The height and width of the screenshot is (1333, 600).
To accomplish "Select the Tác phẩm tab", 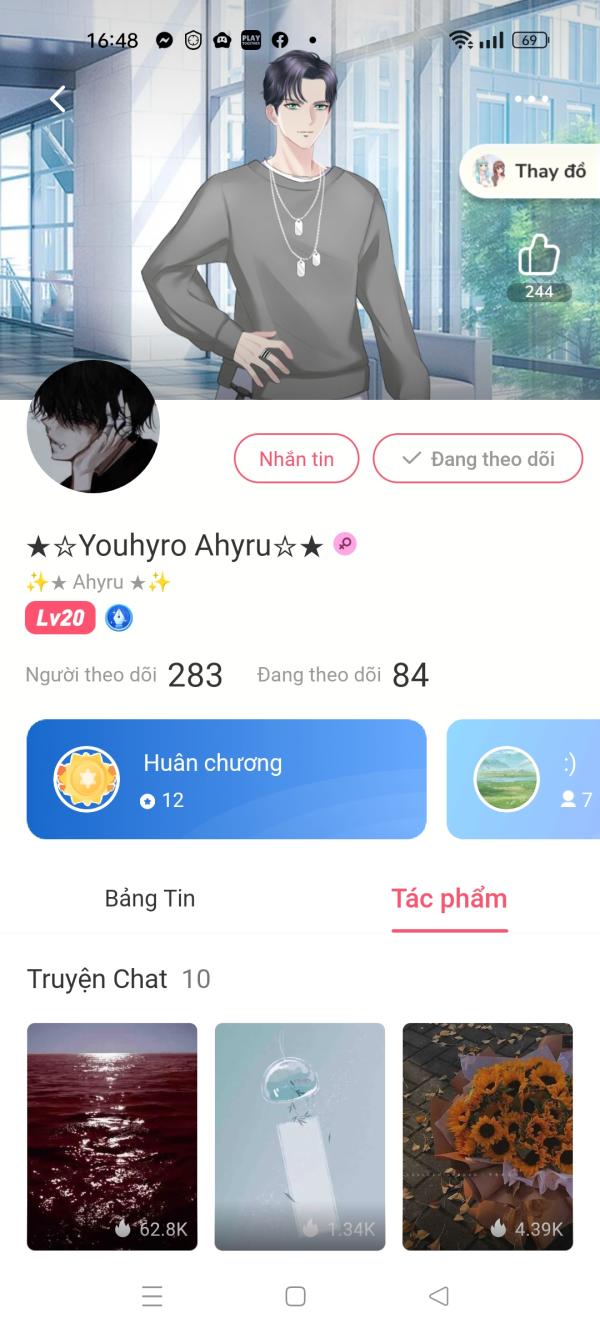I will pos(449,898).
